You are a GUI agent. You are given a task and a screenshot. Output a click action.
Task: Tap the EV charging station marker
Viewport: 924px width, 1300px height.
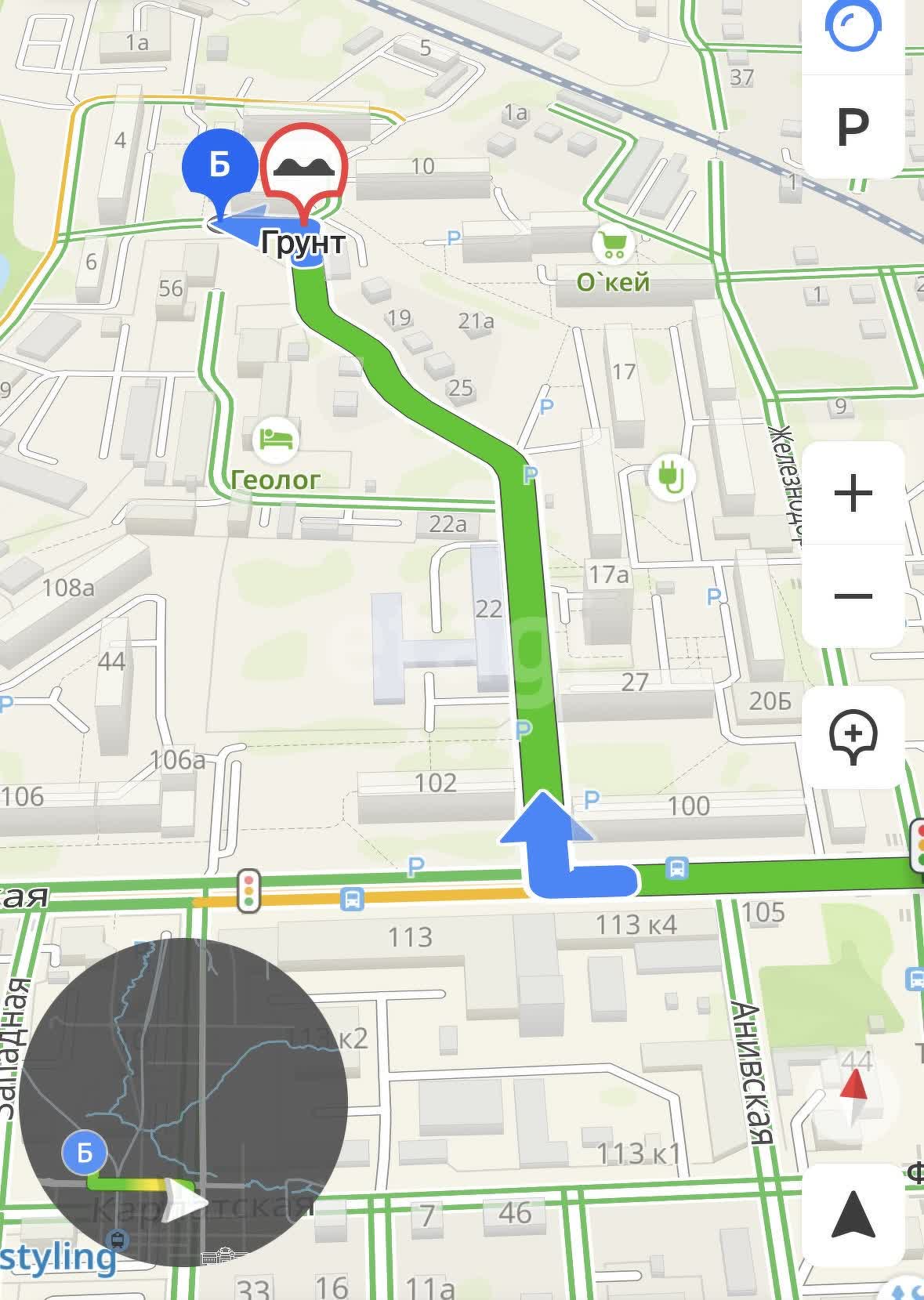(672, 476)
